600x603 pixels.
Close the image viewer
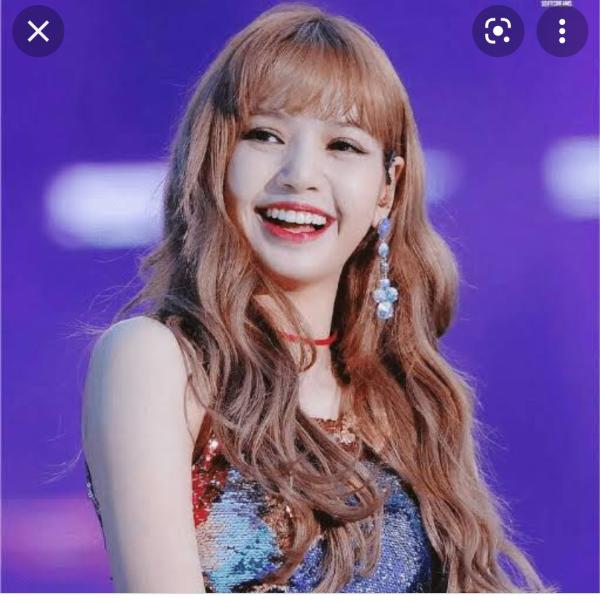pyautogui.click(x=38, y=31)
